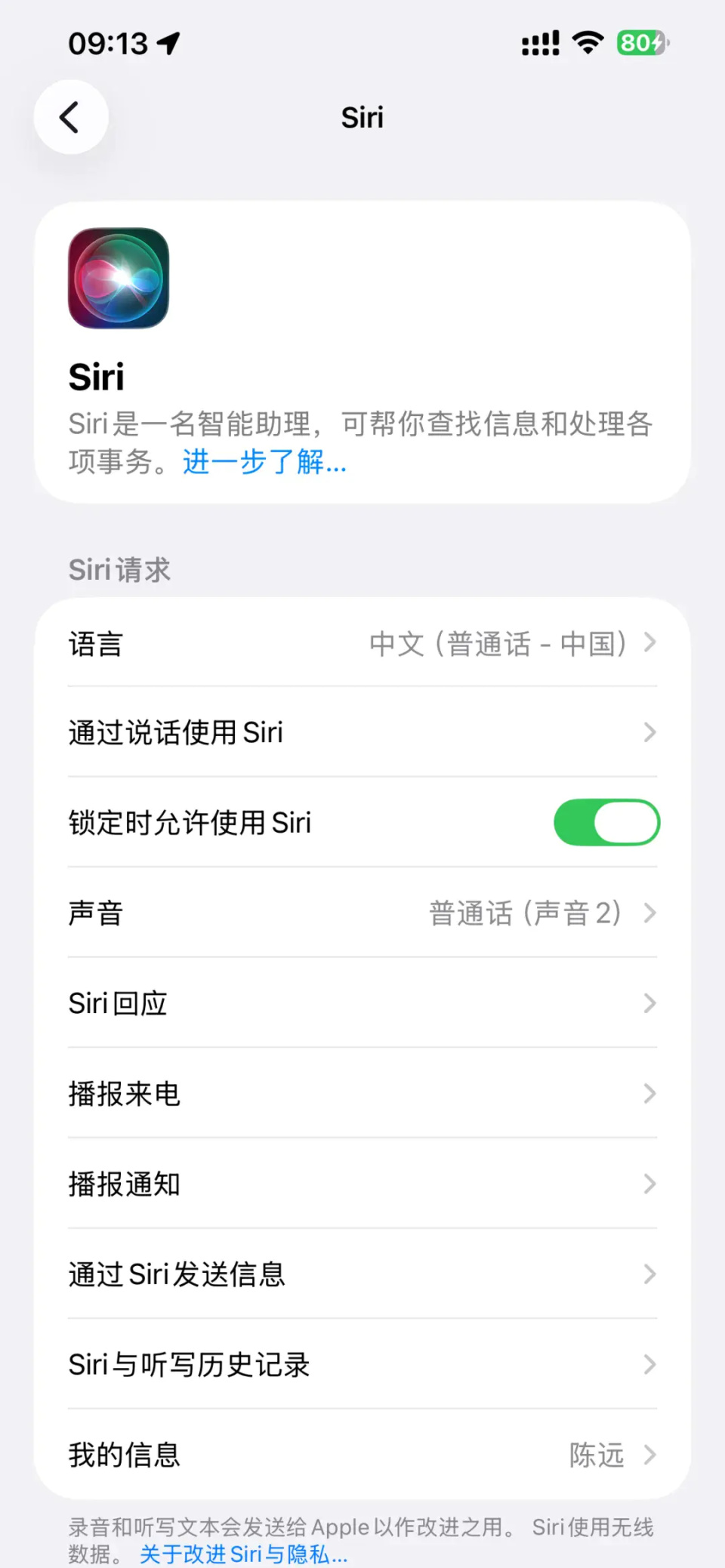This screenshot has width=725, height=1568.
Task: Toggle the green switch for lock screen Siri
Action: point(606,822)
